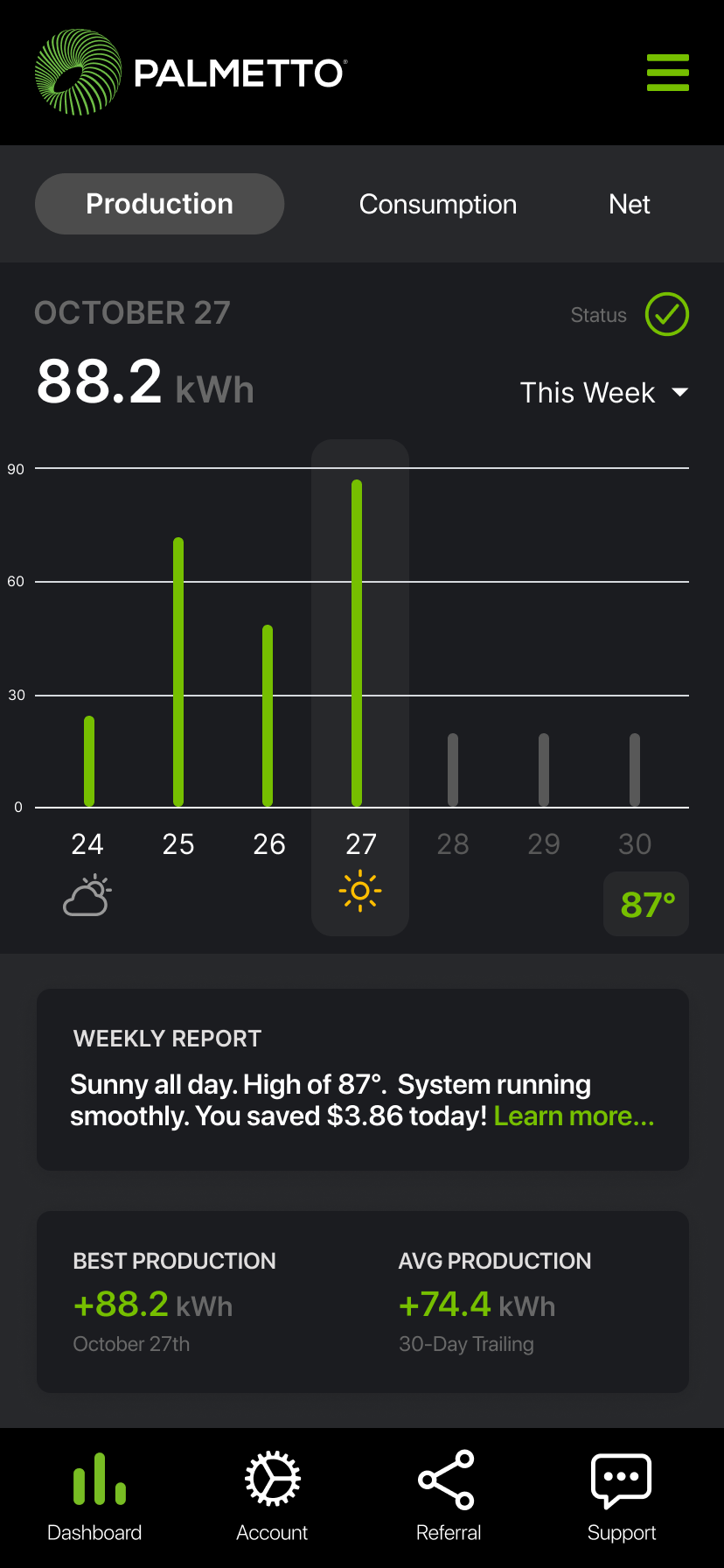Go to the Dashboard tab
Screen dimensions: 724x1568
95,1496
